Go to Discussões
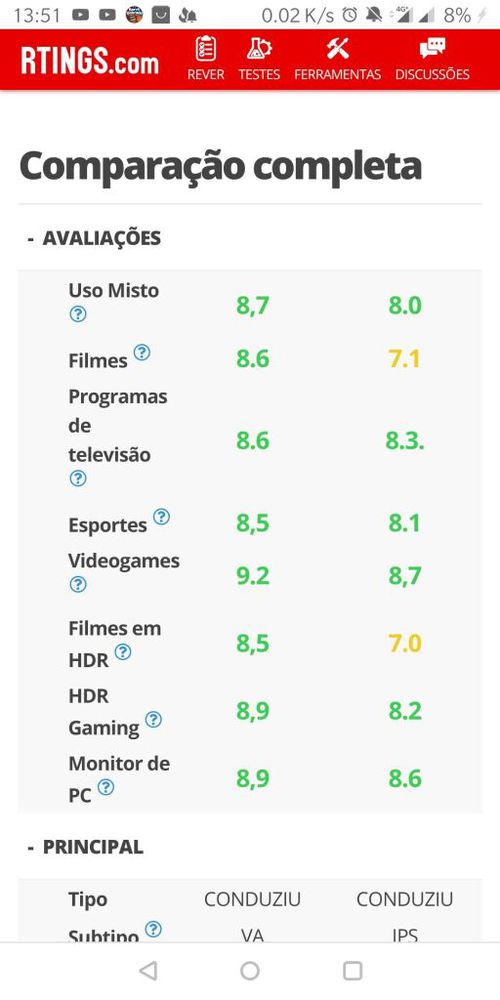Image resolution: width=500 pixels, height=1000 pixels. pos(432,59)
